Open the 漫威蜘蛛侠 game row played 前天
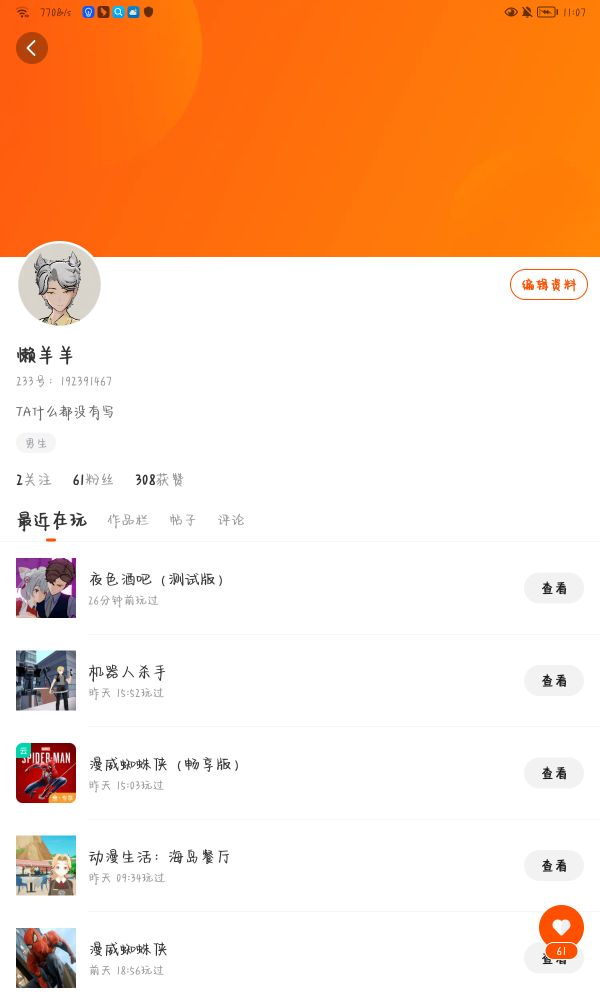The width and height of the screenshot is (600, 1000). click(300, 958)
